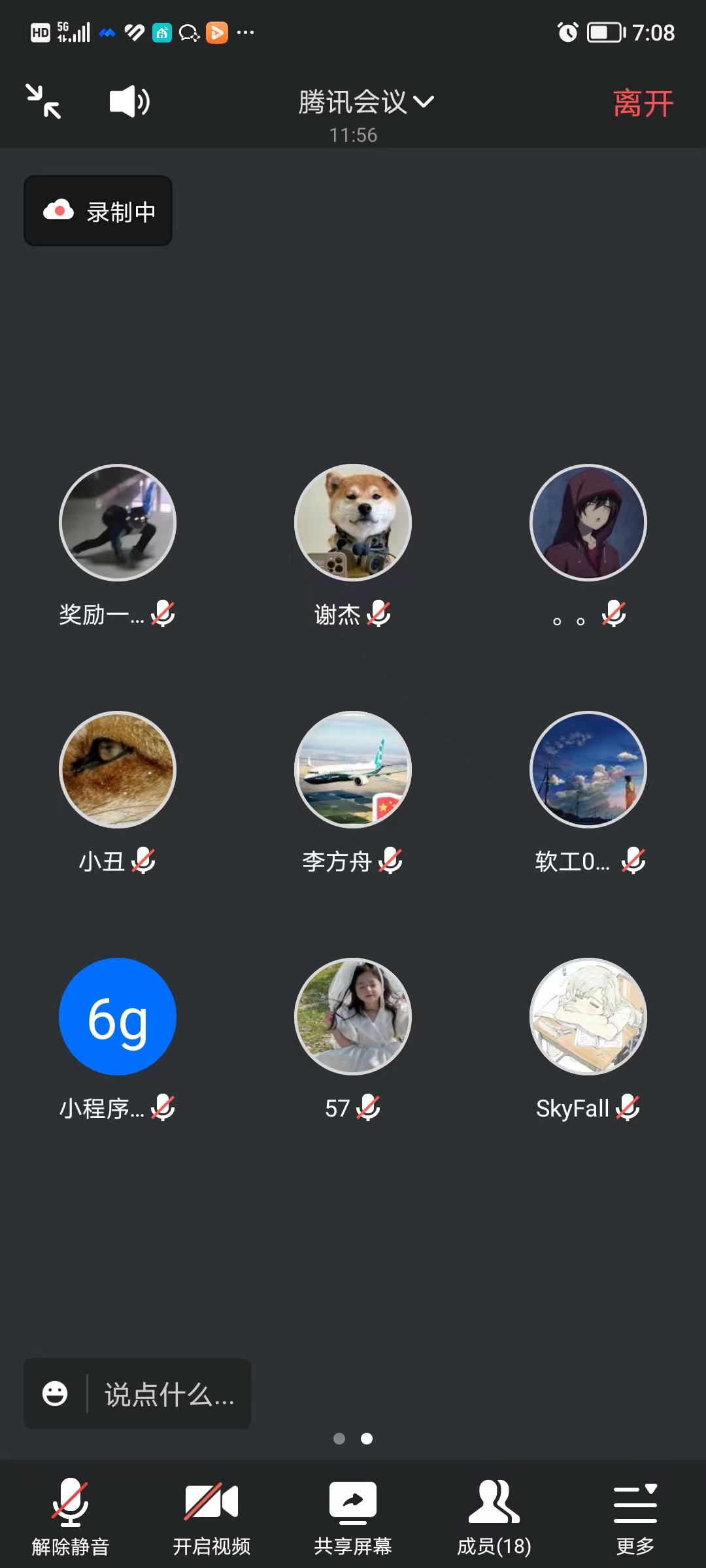Screen dimensions: 706x1568
Task: Expand the 腾讯会议 meeting info dropdown
Action: 365,103
